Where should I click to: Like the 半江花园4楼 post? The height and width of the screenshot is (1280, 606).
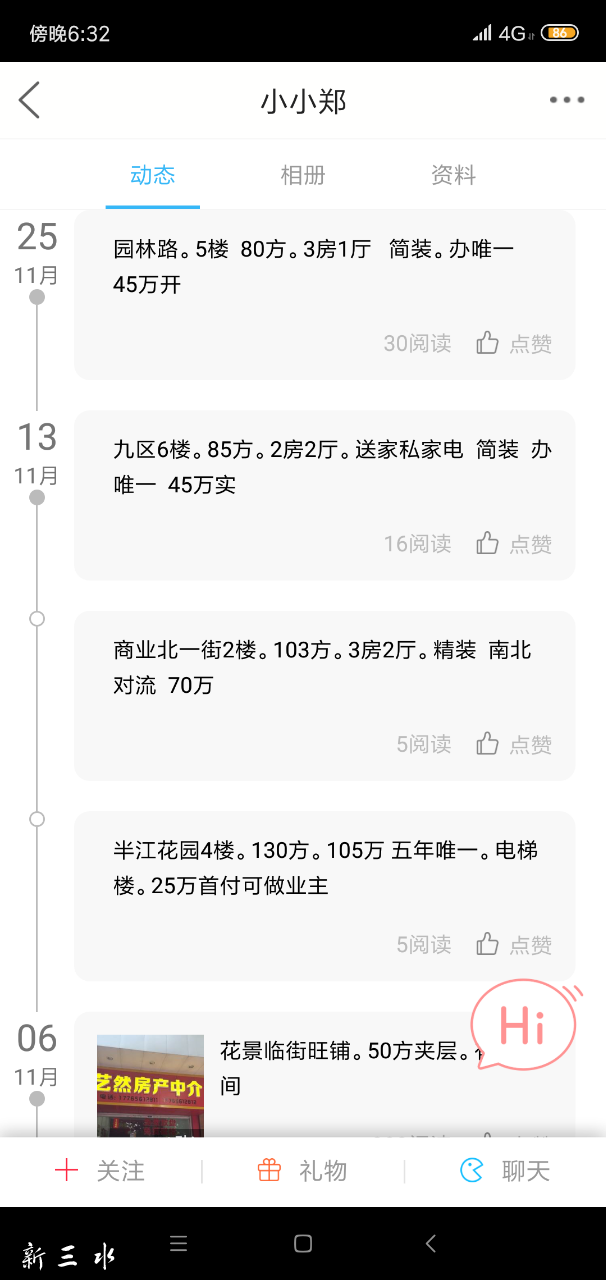[514, 944]
